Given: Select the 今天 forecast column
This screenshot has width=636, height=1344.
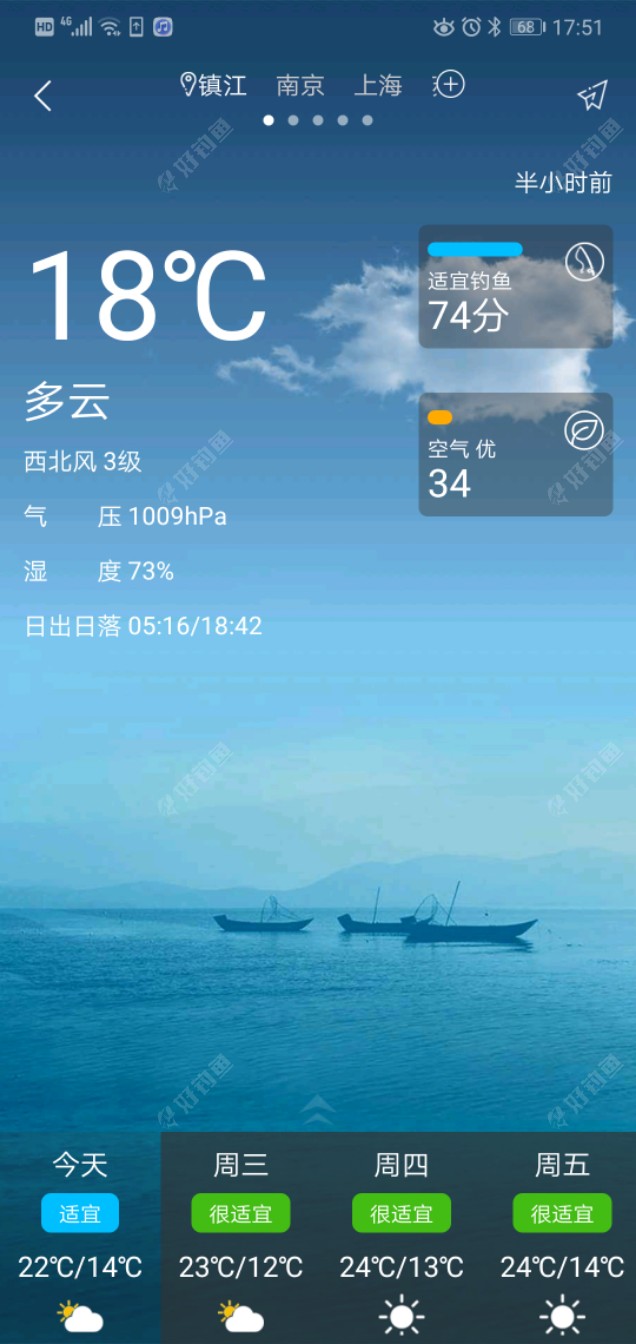Looking at the screenshot, I should tap(80, 1238).
